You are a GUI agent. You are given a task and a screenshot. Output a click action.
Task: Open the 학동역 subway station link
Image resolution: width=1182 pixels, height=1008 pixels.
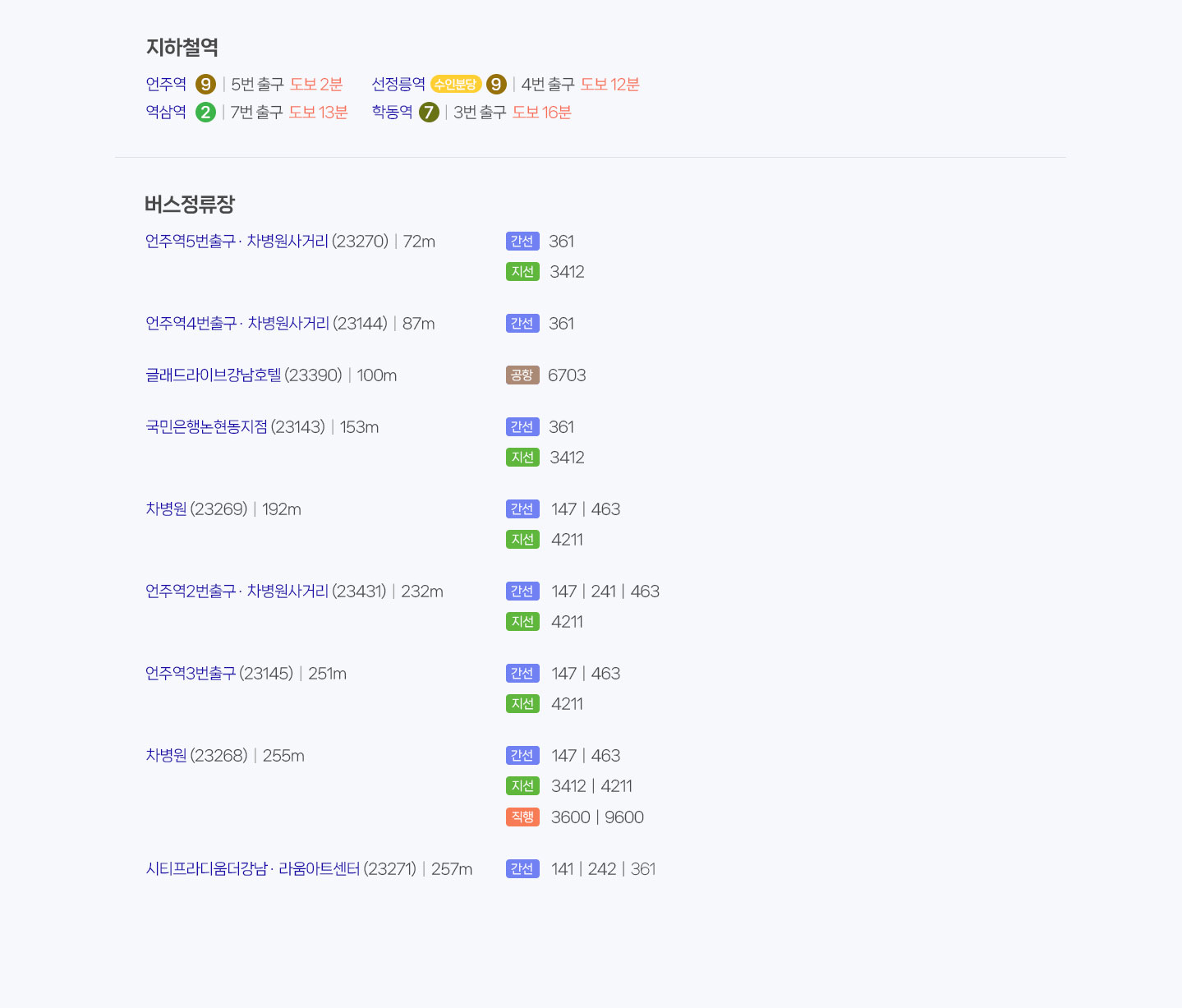392,112
